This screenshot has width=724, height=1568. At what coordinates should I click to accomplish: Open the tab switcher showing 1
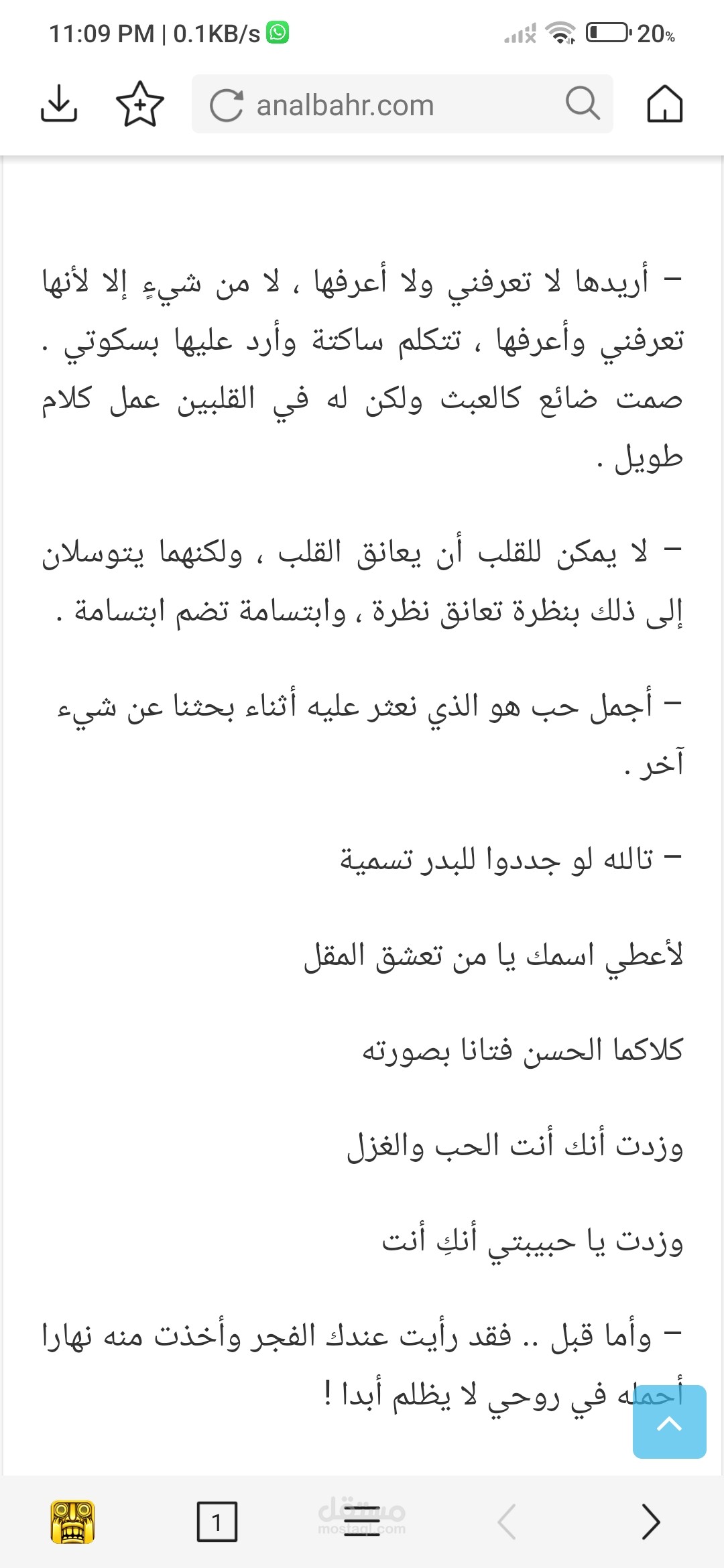pos(217,1522)
